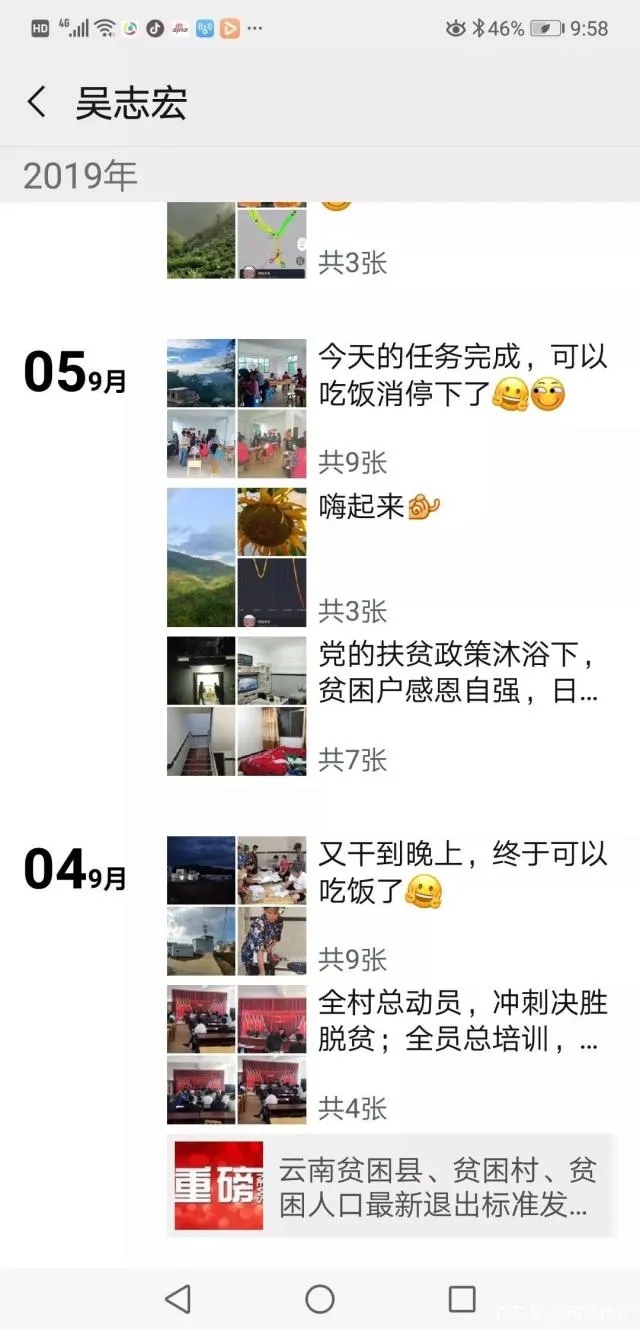
Task: Open the recent apps view
Action: 462,1298
